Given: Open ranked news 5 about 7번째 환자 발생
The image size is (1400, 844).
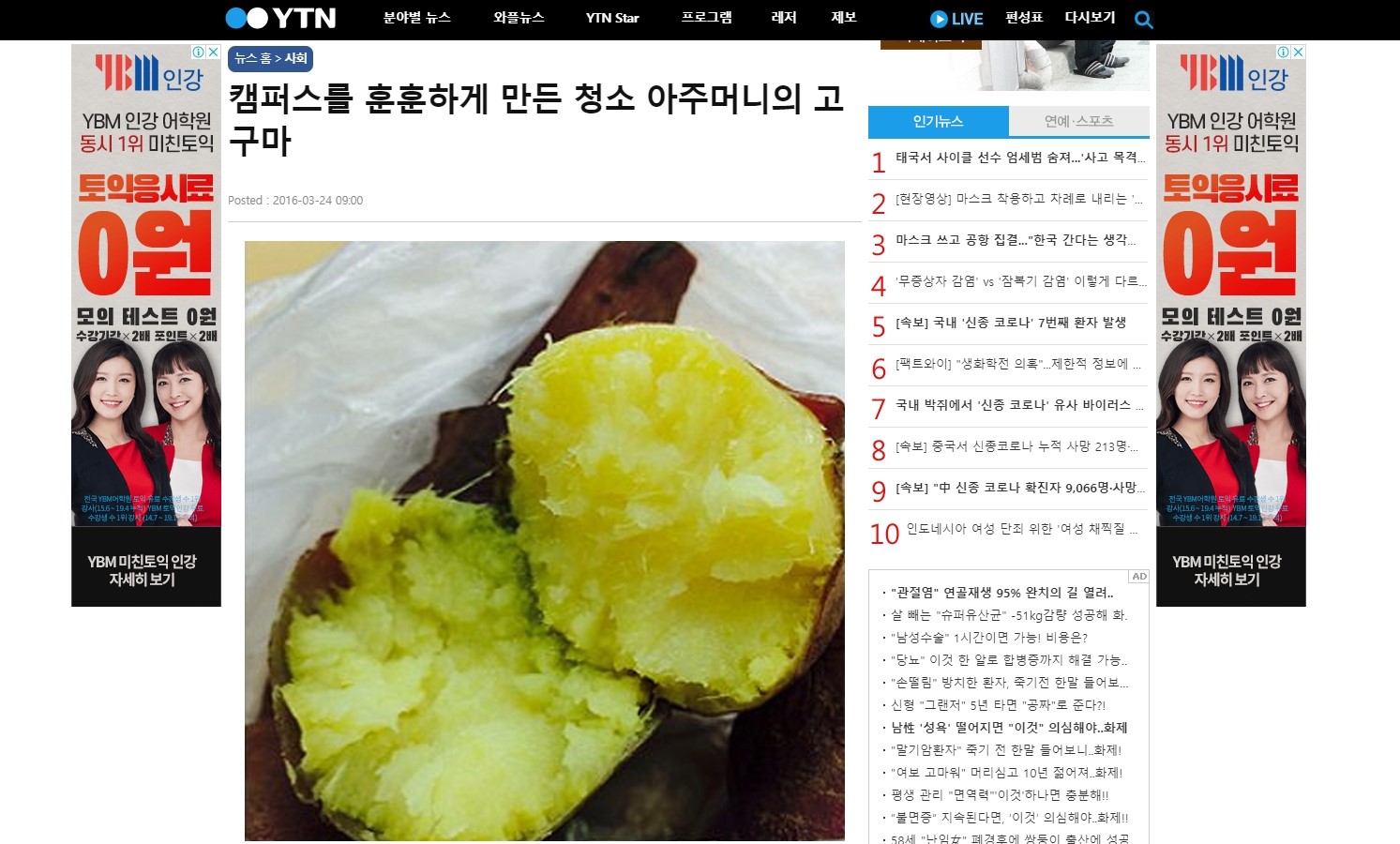Looking at the screenshot, I should coord(1010,323).
